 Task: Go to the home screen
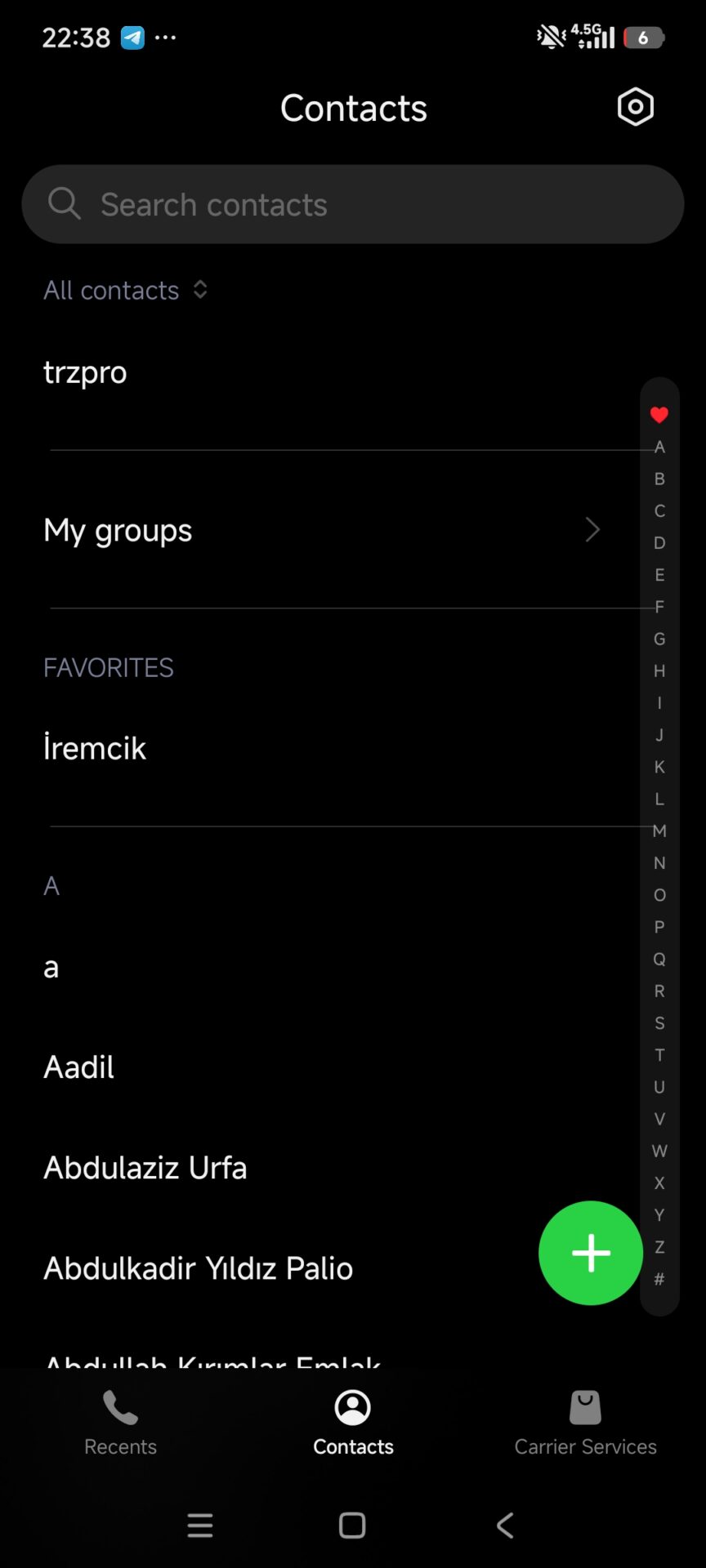pyautogui.click(x=352, y=1525)
